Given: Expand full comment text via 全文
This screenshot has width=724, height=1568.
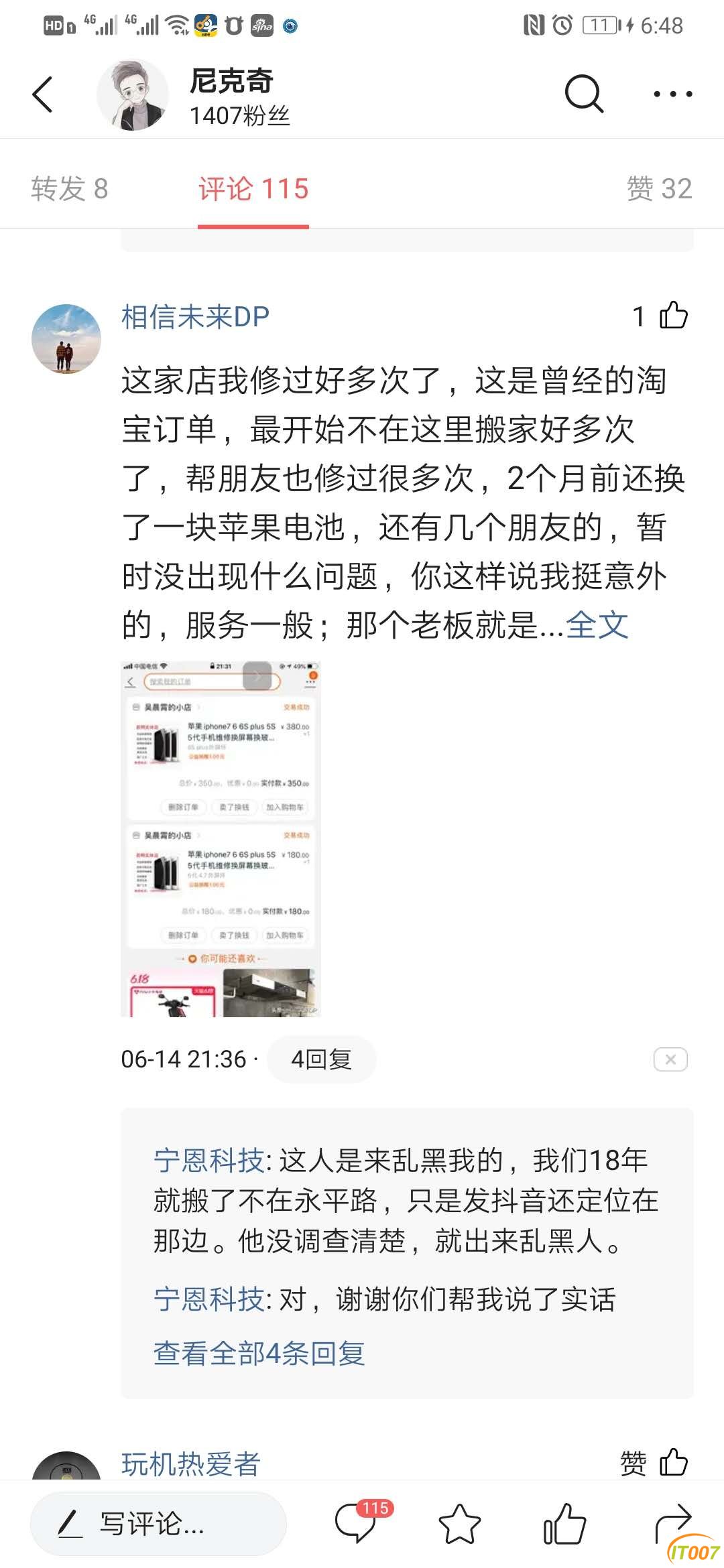Looking at the screenshot, I should click(597, 625).
